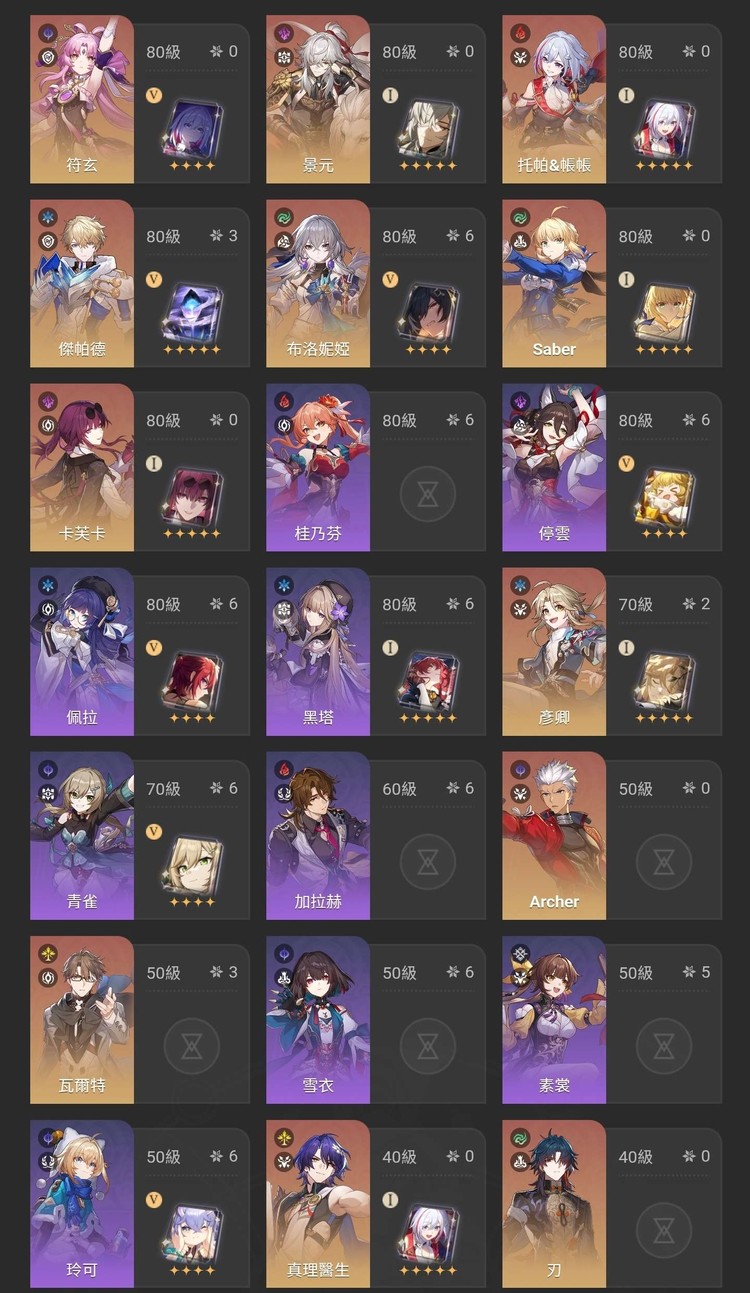Image resolution: width=750 pixels, height=1293 pixels.
Task: Select the 傑帕德 character card
Action: coord(140,283)
